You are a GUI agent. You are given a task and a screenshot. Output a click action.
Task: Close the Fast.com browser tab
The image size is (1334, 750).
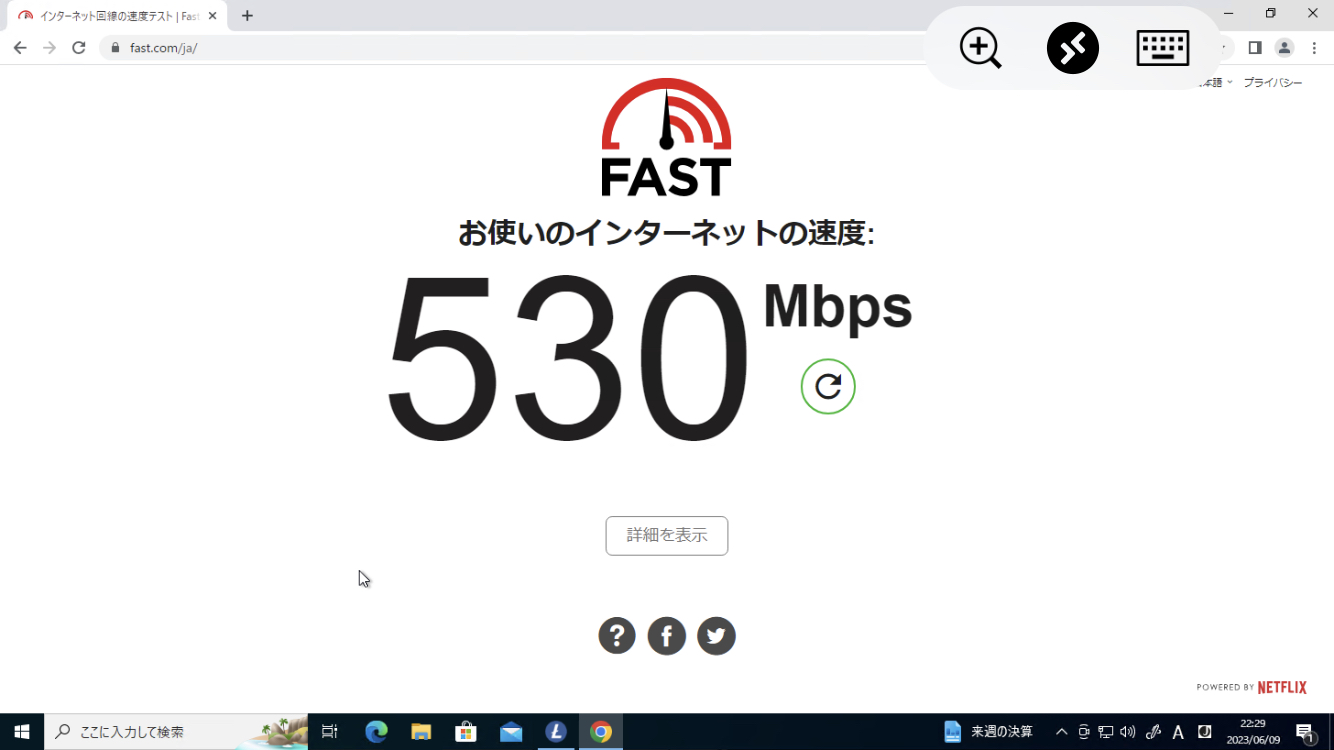pos(213,16)
